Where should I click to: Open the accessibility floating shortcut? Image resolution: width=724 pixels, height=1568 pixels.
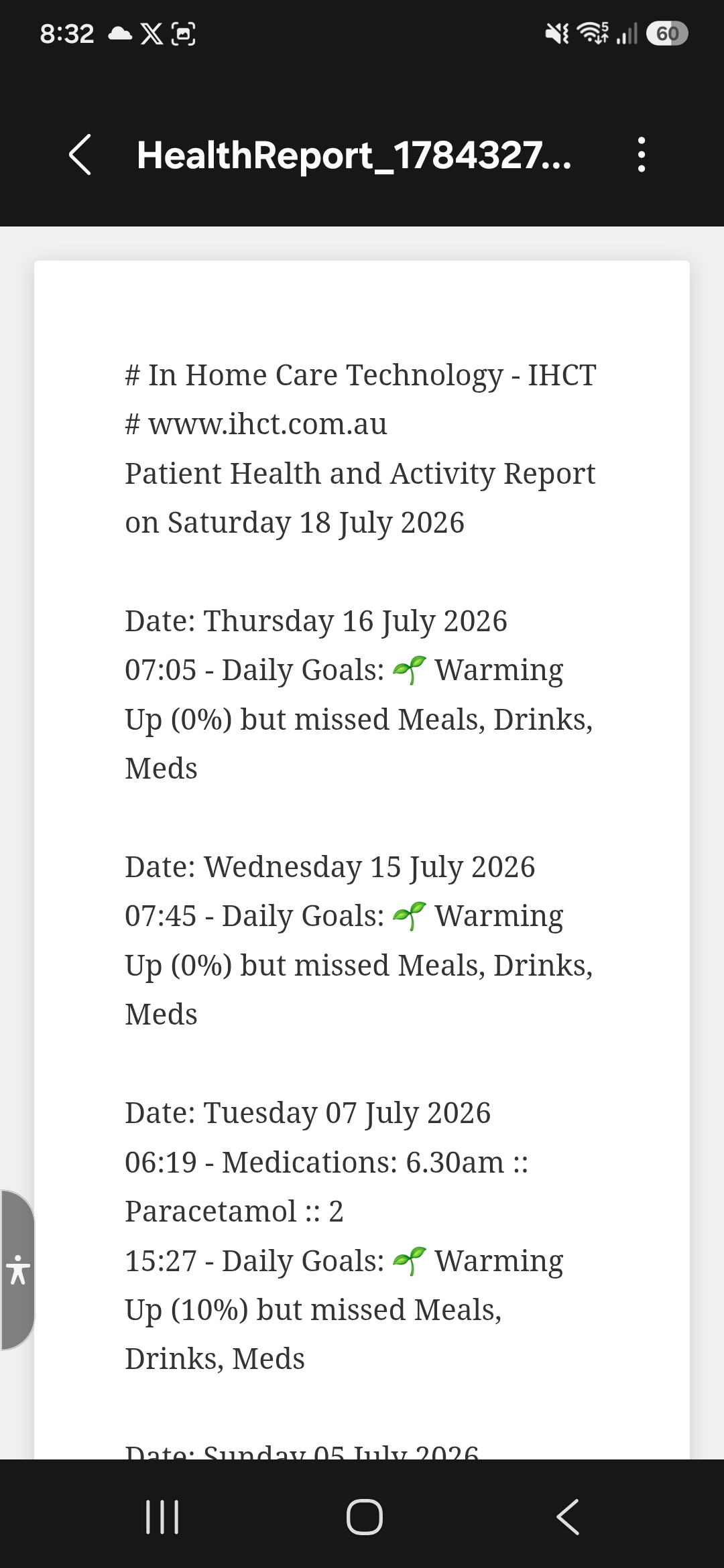pyautogui.click(x=17, y=1270)
